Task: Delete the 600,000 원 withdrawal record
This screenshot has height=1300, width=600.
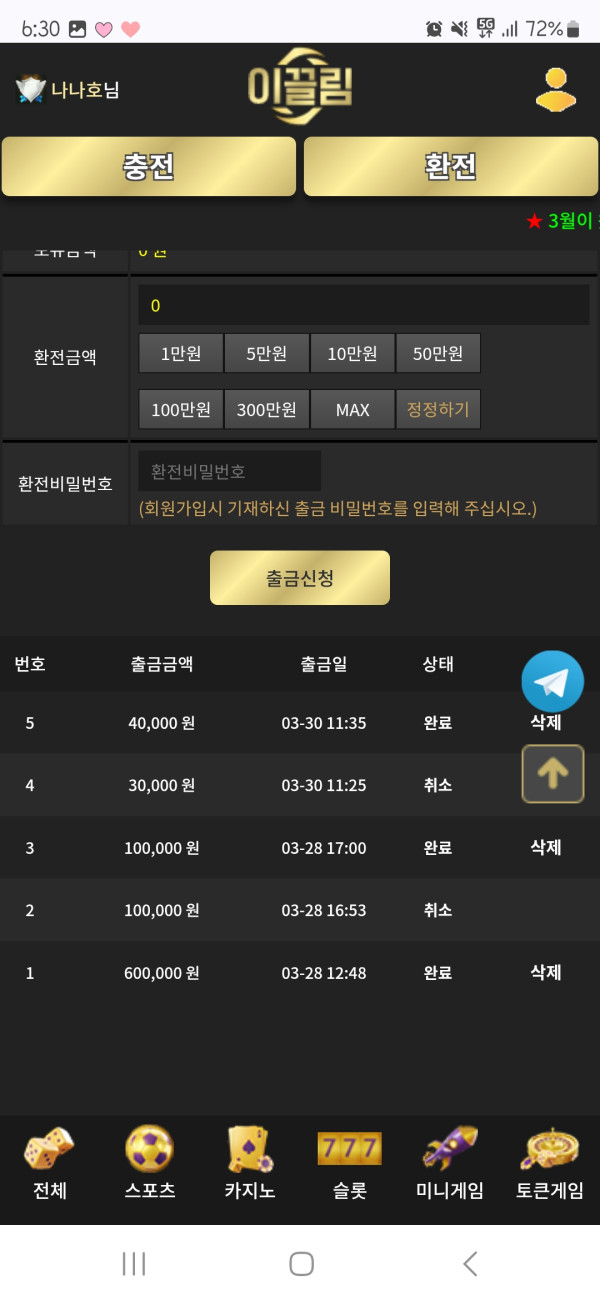Action: (545, 972)
